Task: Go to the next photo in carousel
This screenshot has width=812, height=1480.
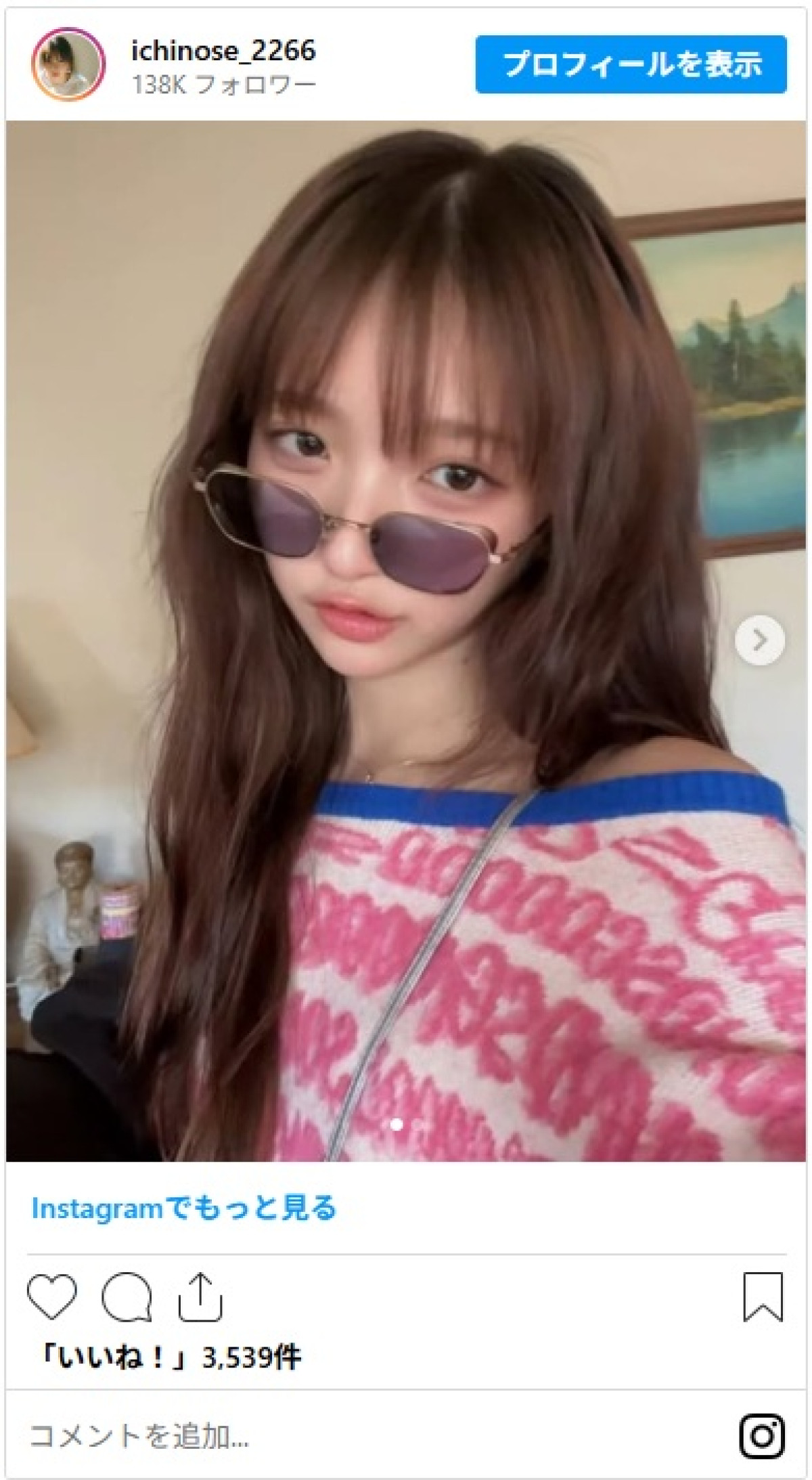Action: pyautogui.click(x=759, y=640)
